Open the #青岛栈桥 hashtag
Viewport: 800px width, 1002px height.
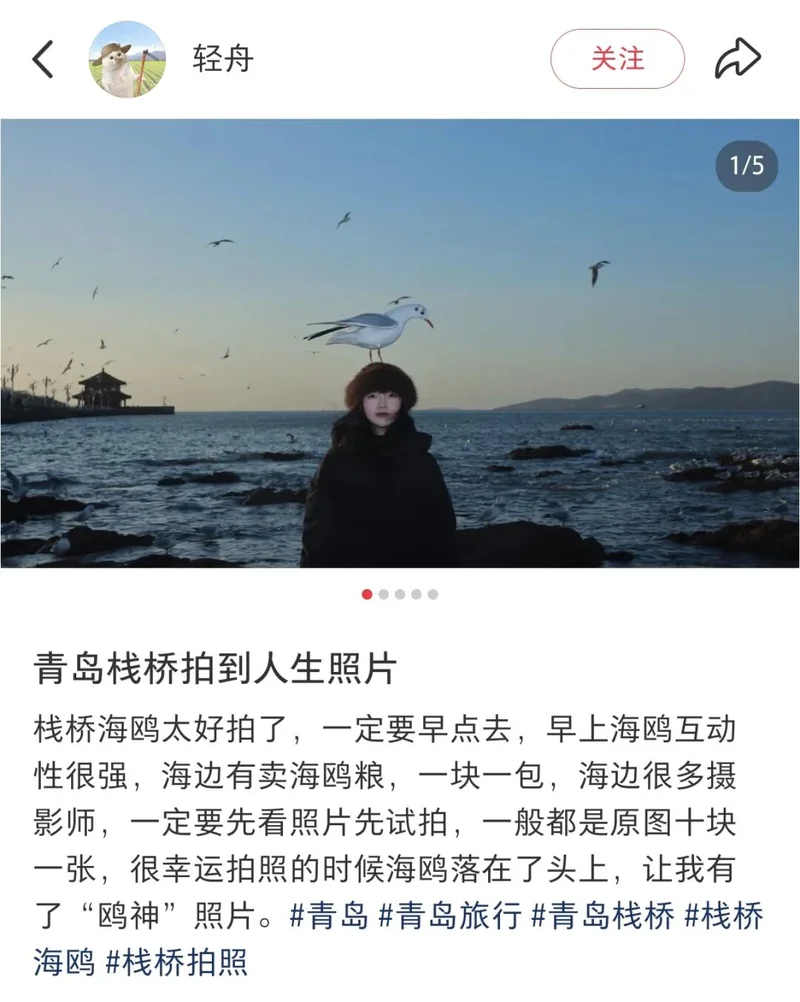click(604, 915)
